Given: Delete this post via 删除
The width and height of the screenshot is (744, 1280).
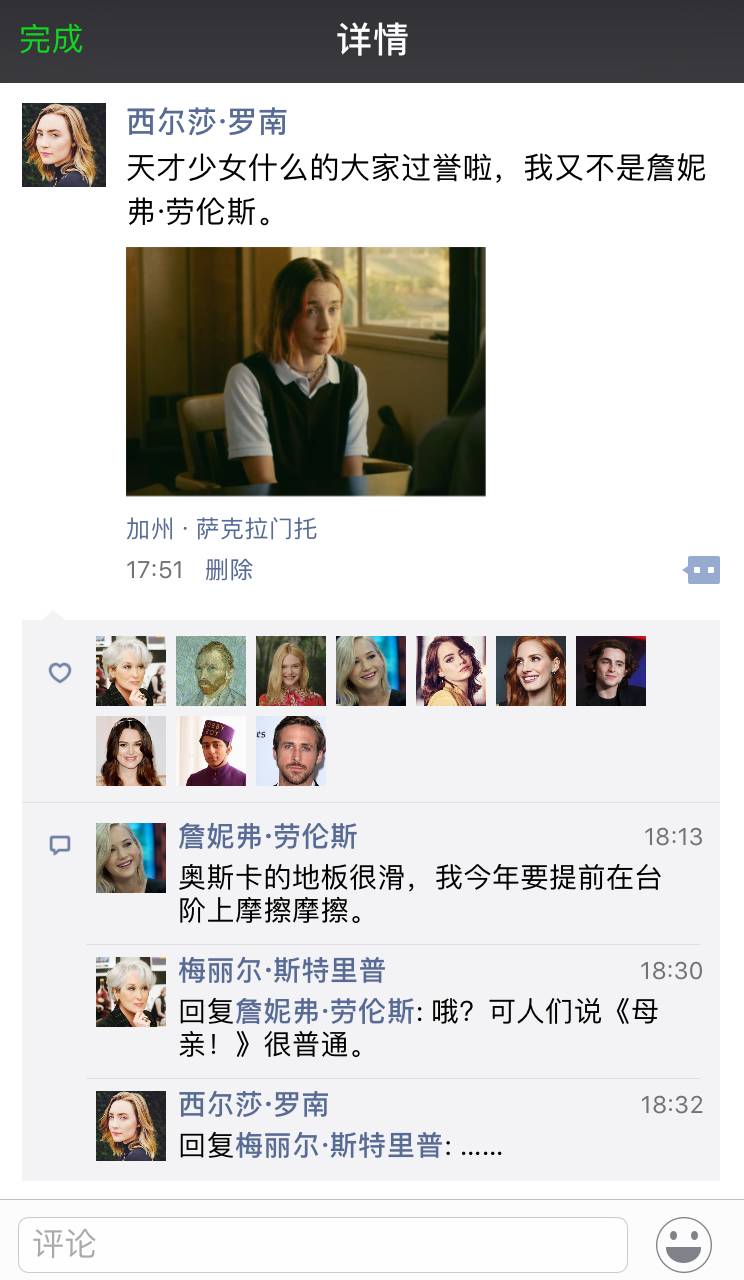Looking at the screenshot, I should pyautogui.click(x=229, y=570).
